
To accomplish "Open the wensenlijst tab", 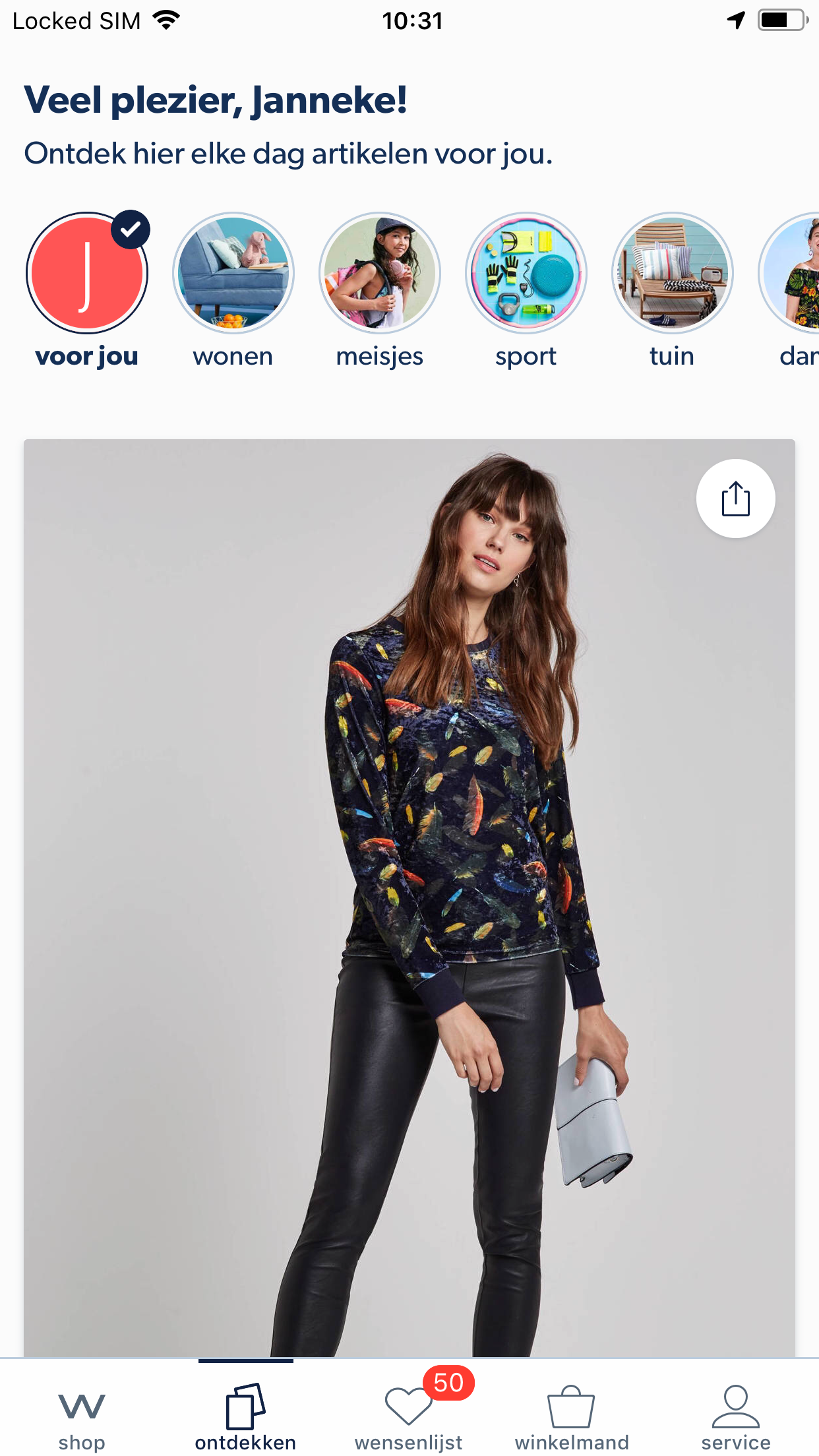I will click(x=409, y=1416).
